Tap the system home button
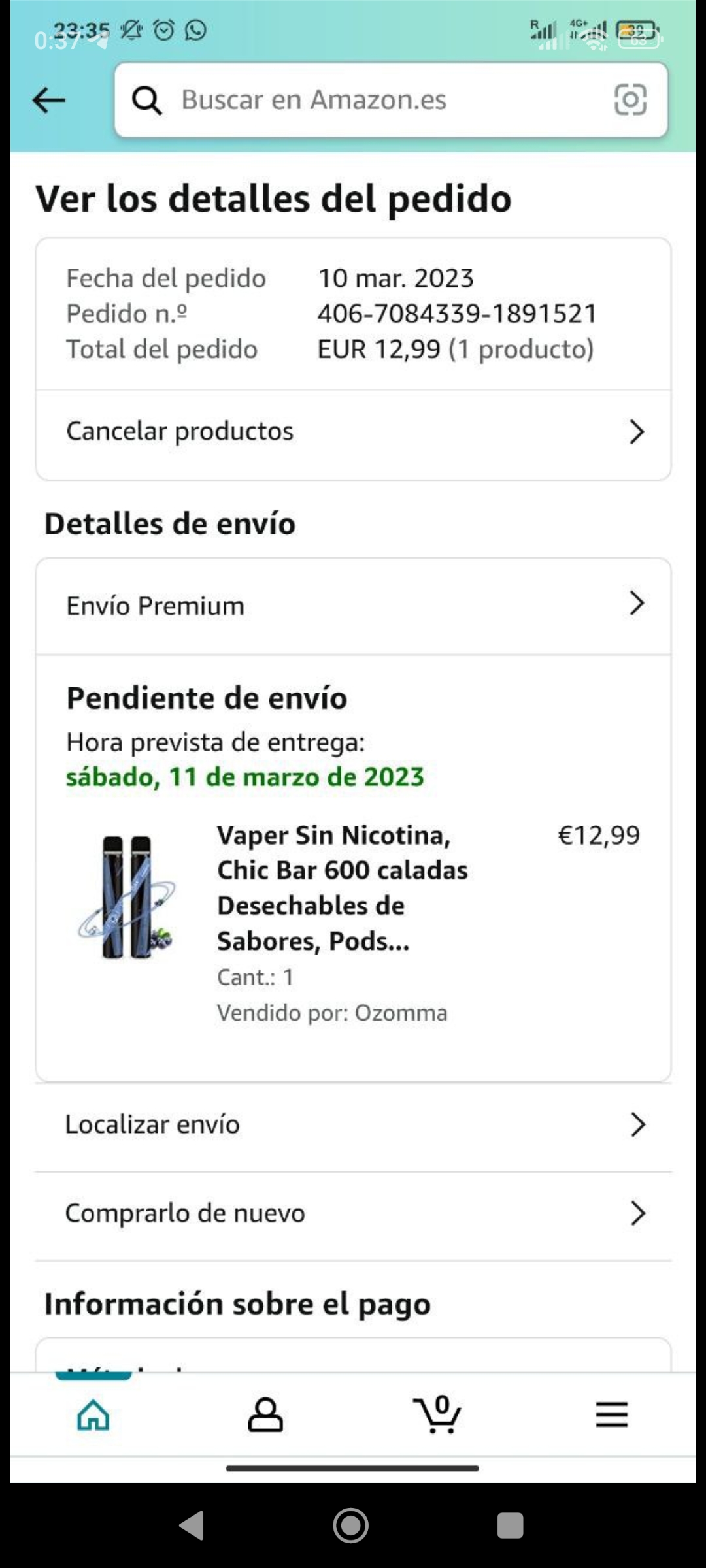This screenshot has width=706, height=1568. pos(351,1526)
